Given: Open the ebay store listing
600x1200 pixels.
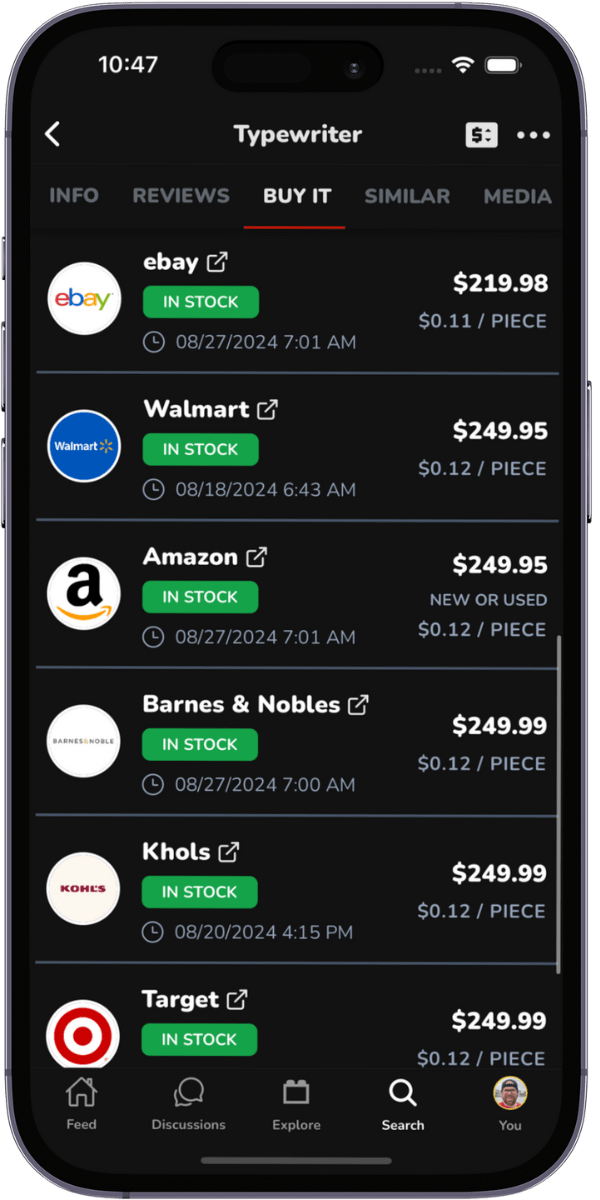Looking at the screenshot, I should [x=185, y=263].
